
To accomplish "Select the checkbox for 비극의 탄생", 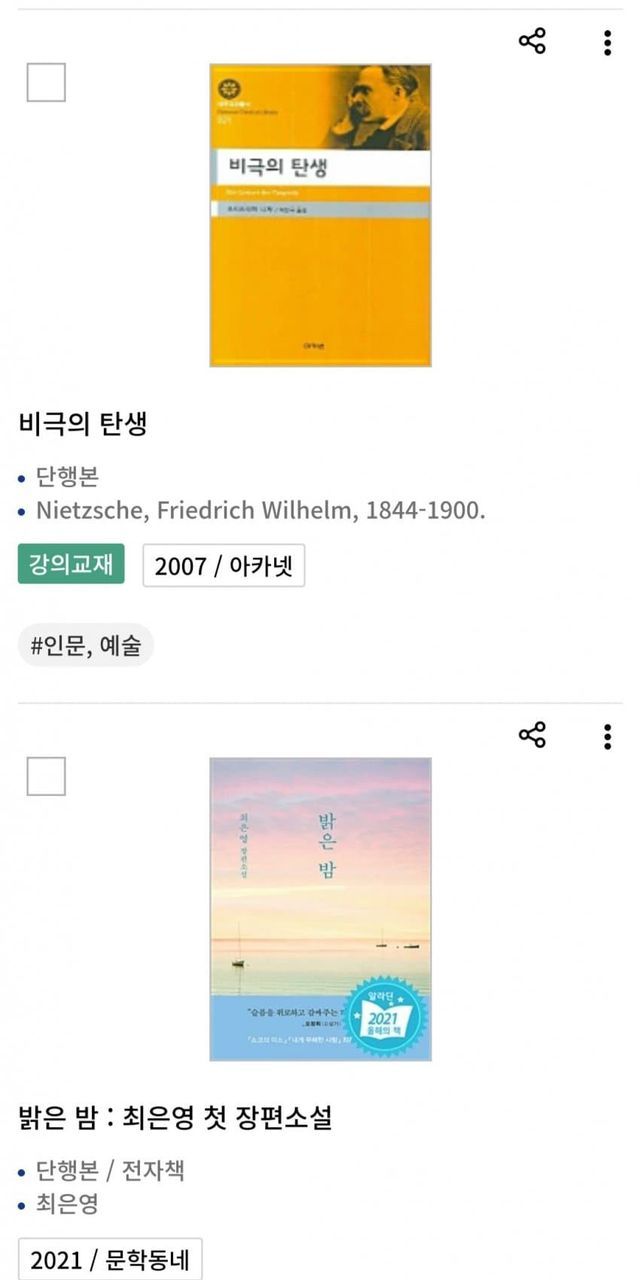I will pyautogui.click(x=46, y=82).
